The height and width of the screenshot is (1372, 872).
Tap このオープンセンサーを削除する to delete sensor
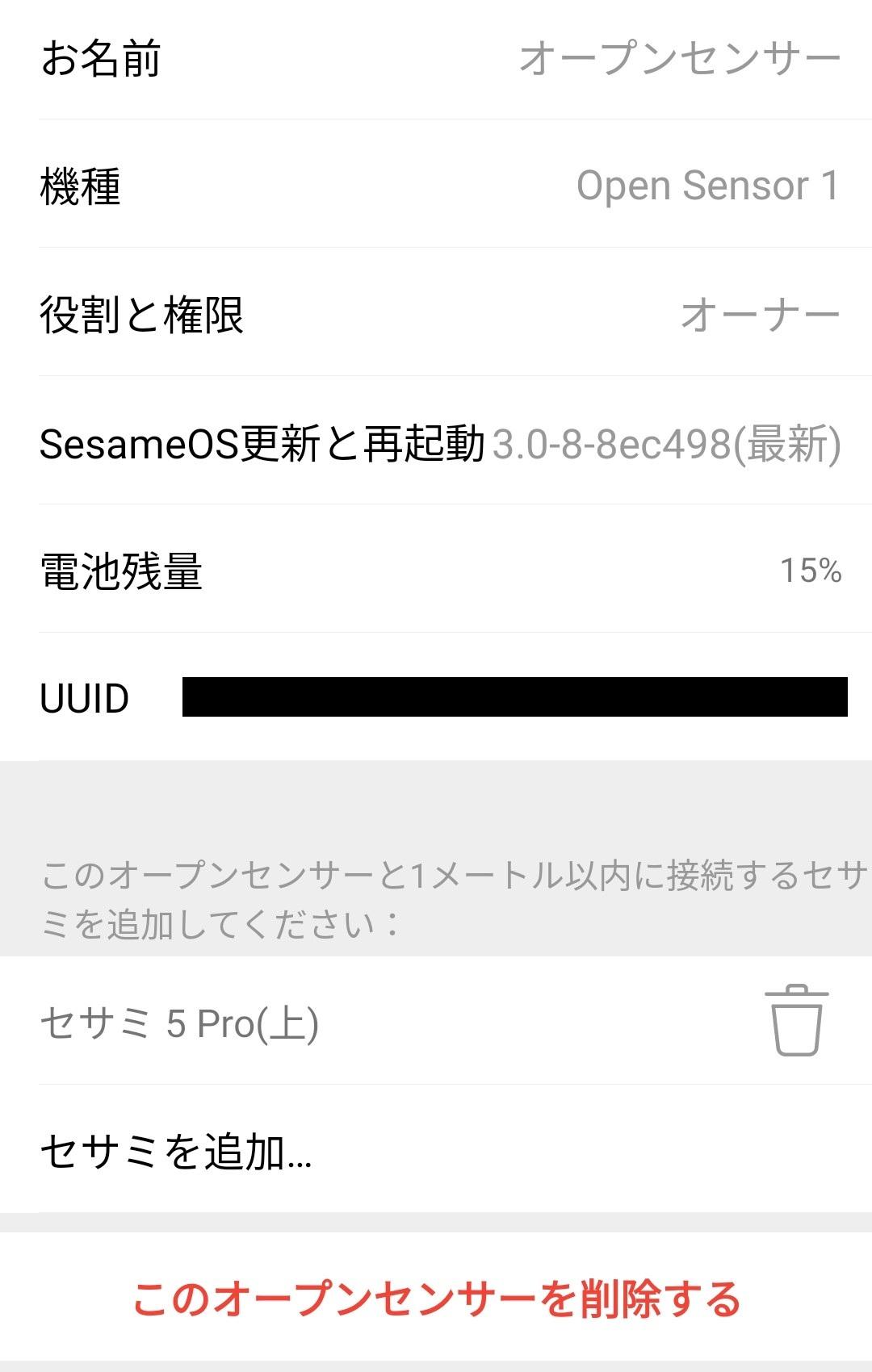click(436, 1299)
